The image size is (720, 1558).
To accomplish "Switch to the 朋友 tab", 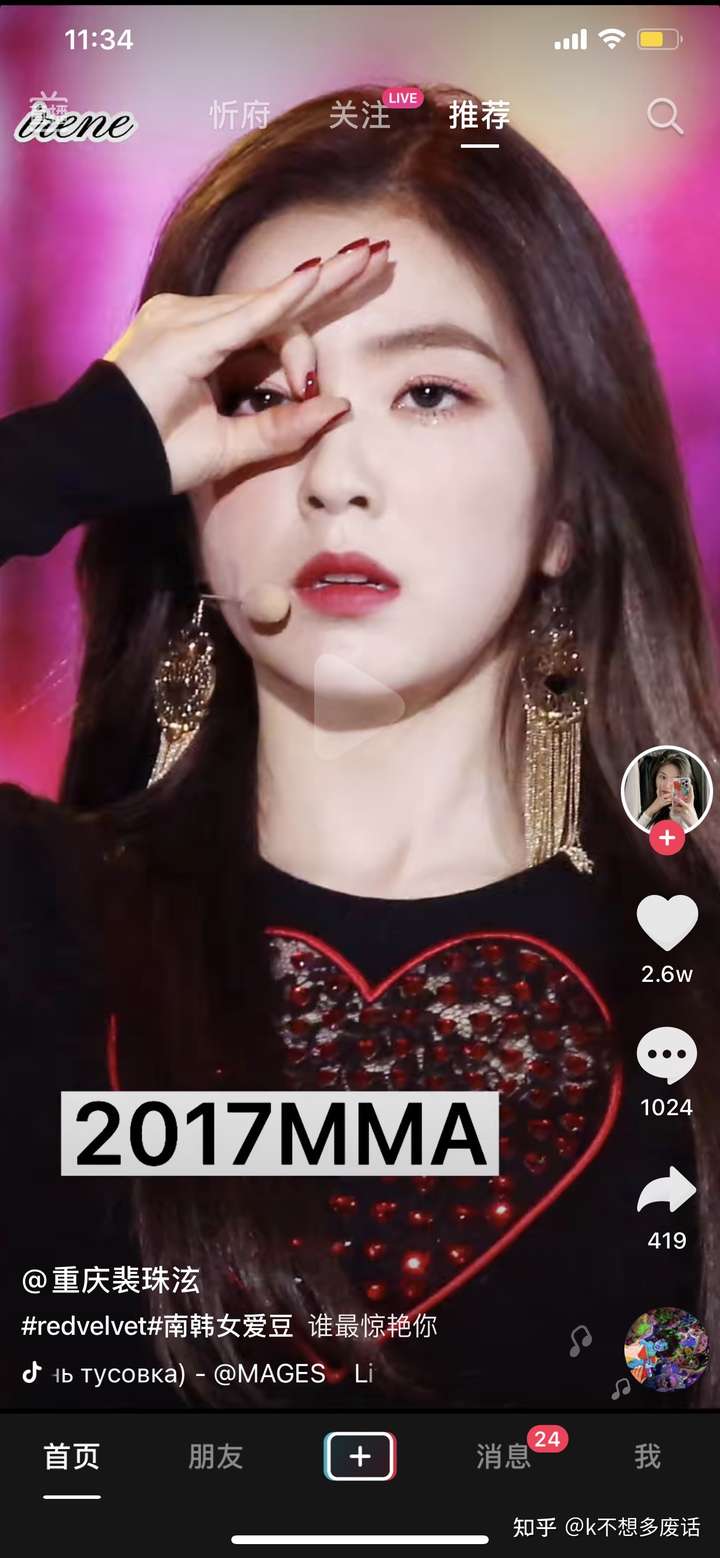I will tap(216, 1457).
